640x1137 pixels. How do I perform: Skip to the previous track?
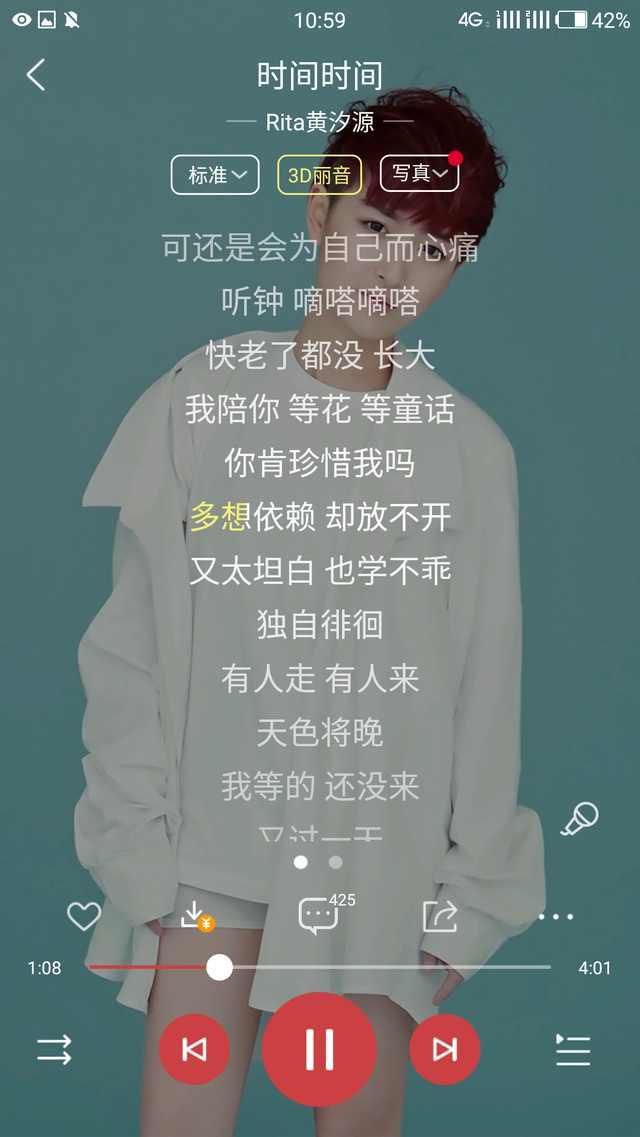pyautogui.click(x=194, y=1049)
